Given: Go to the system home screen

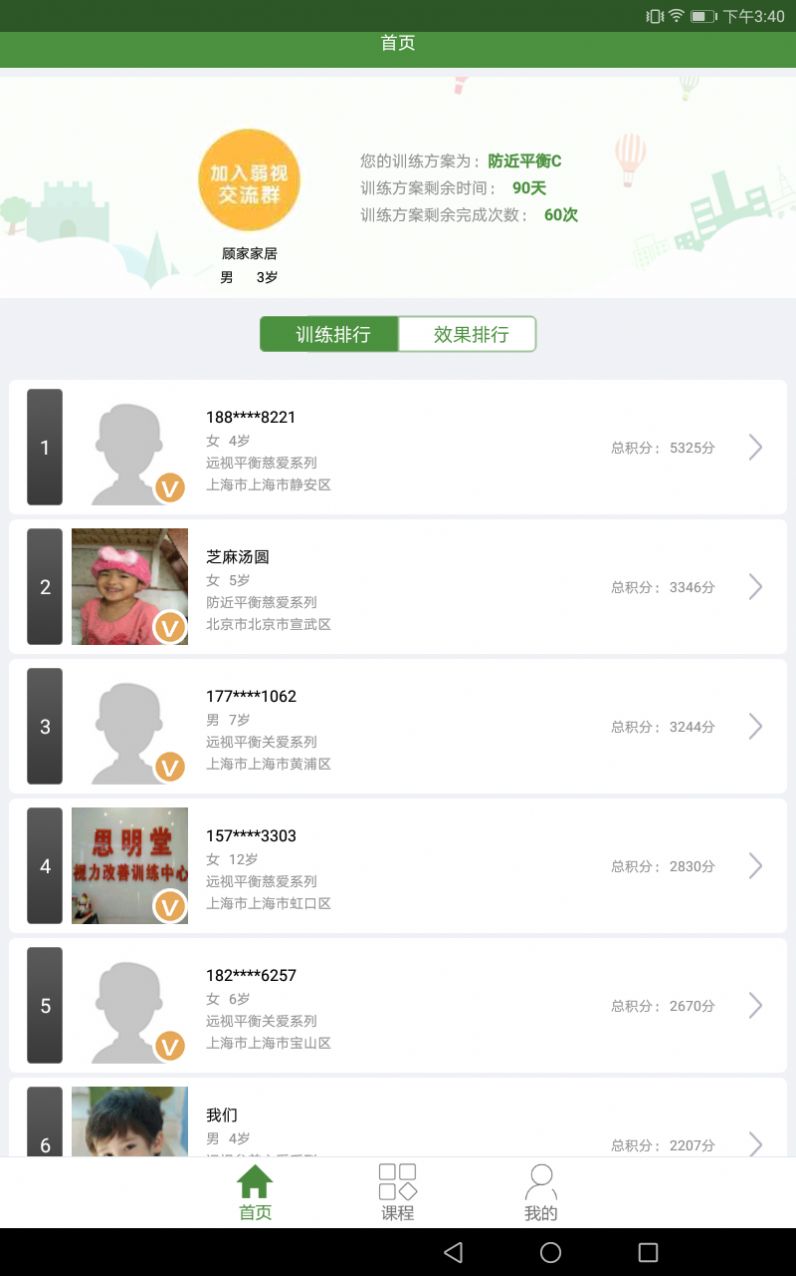Looking at the screenshot, I should point(550,1252).
